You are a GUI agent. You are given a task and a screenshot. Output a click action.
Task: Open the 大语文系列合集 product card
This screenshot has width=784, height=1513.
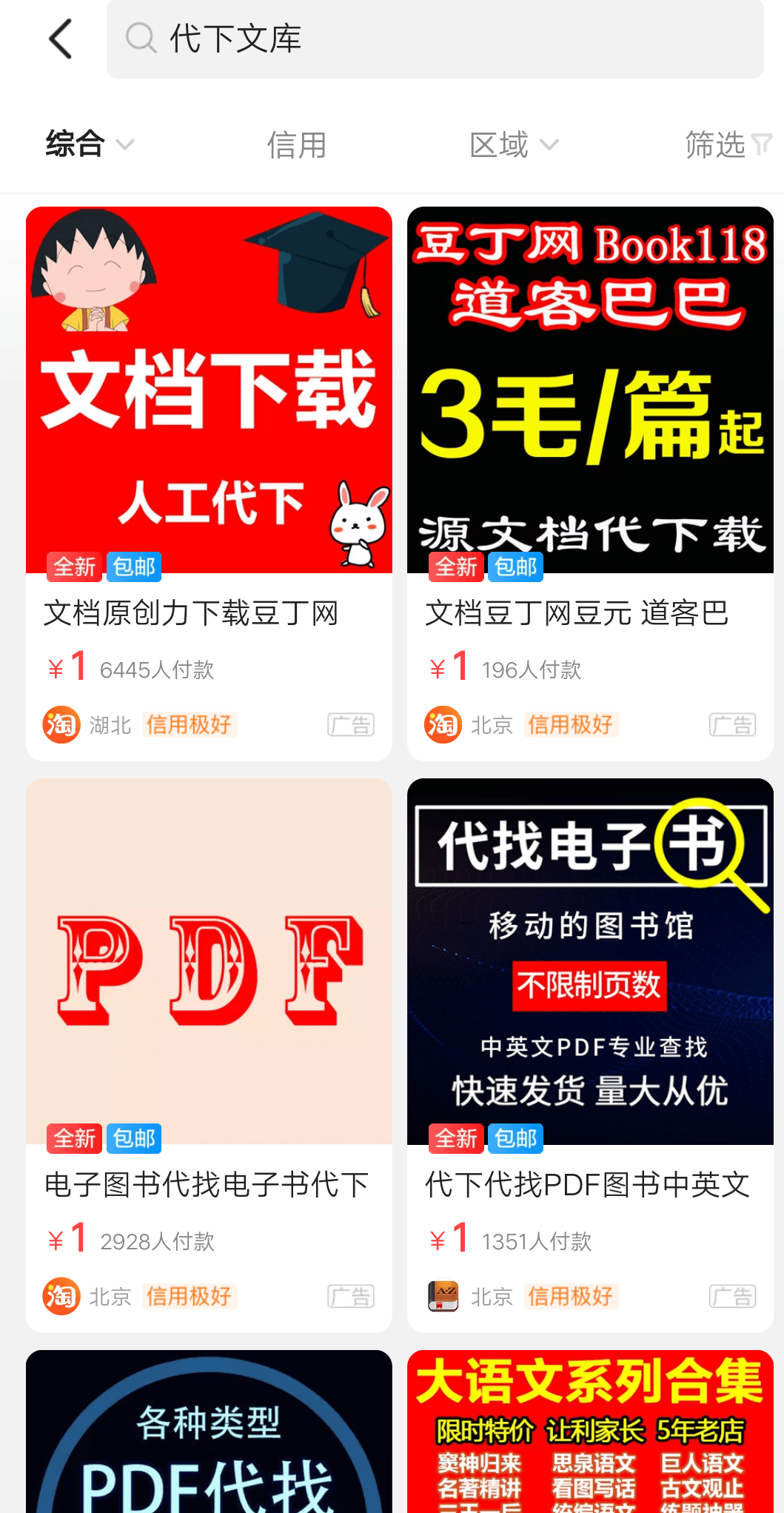(x=590, y=1432)
